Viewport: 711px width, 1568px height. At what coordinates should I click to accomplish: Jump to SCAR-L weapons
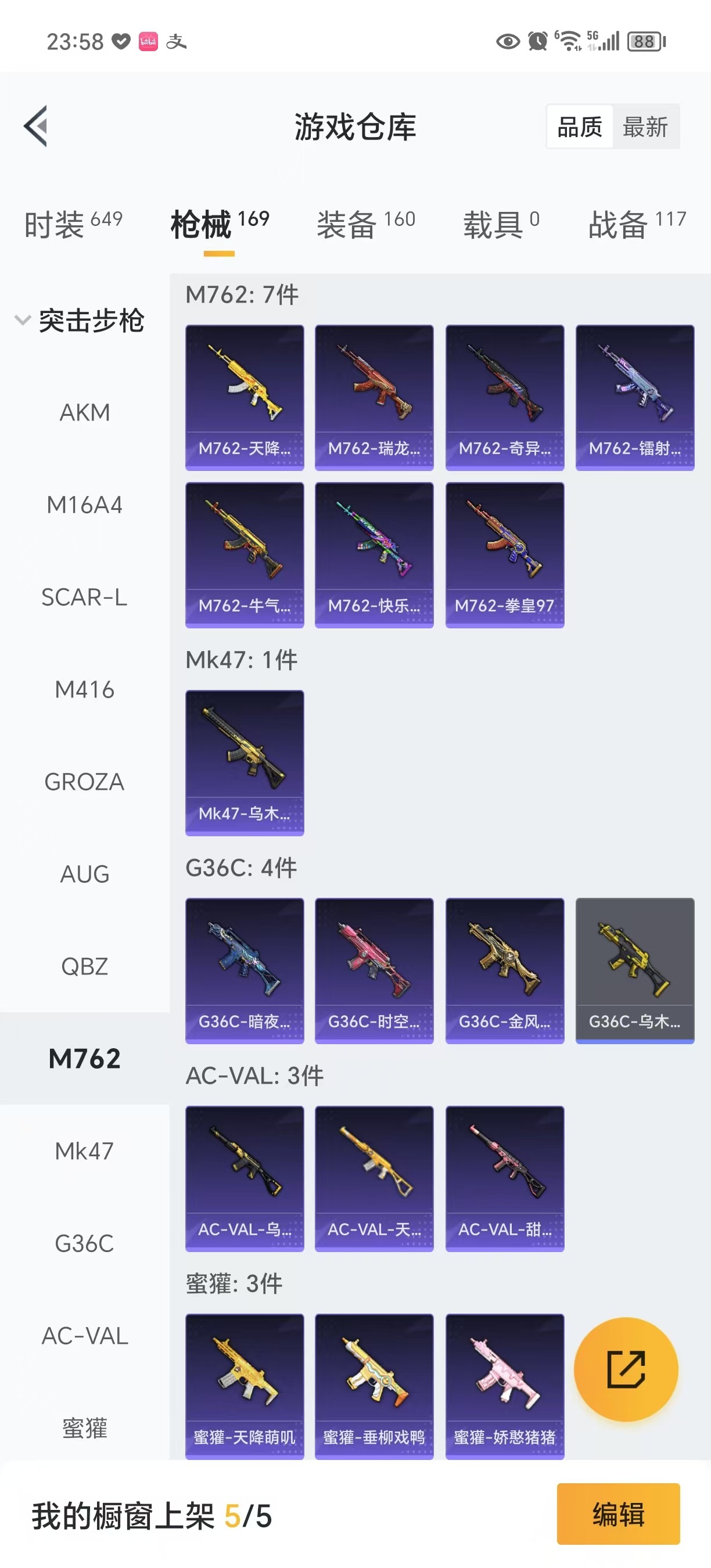pyautogui.click(x=85, y=597)
